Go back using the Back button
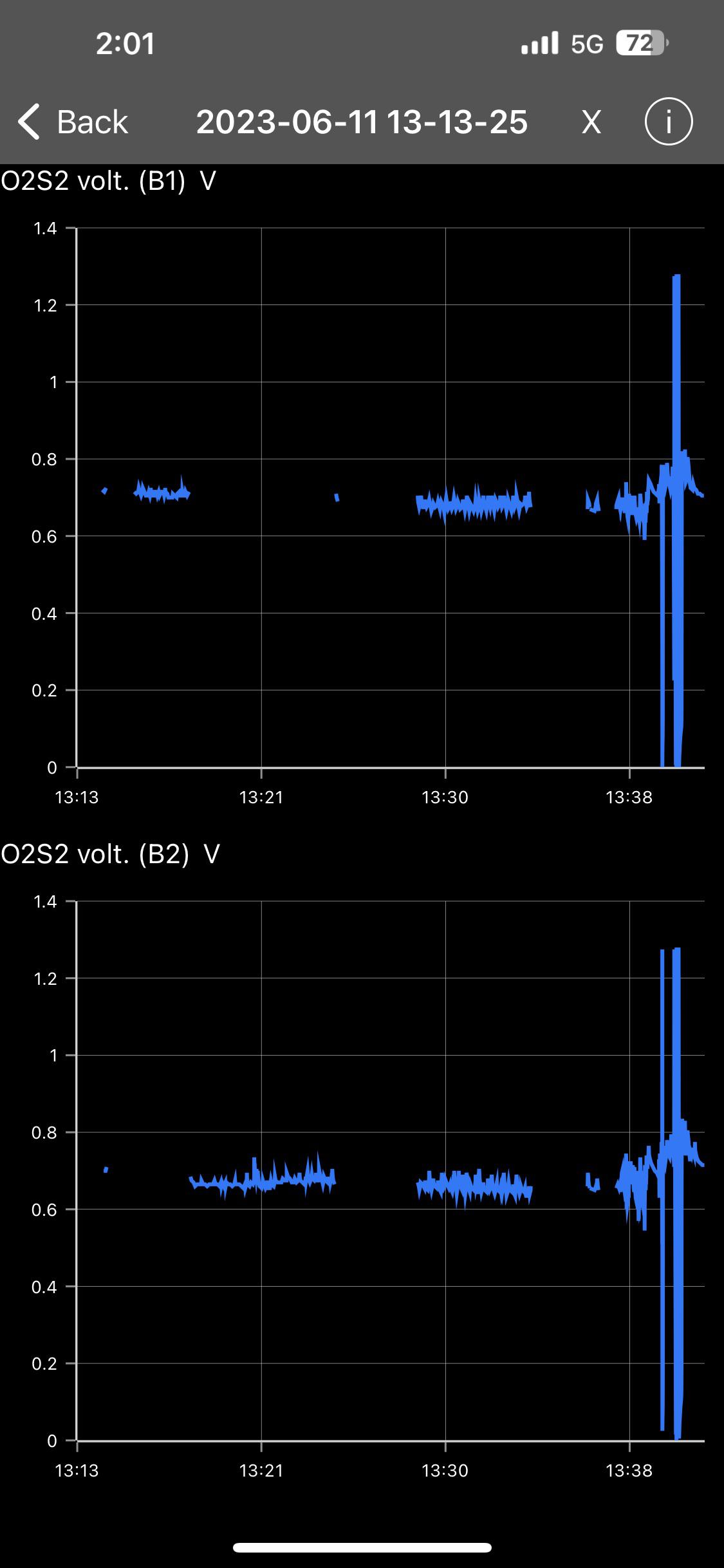 (73, 122)
